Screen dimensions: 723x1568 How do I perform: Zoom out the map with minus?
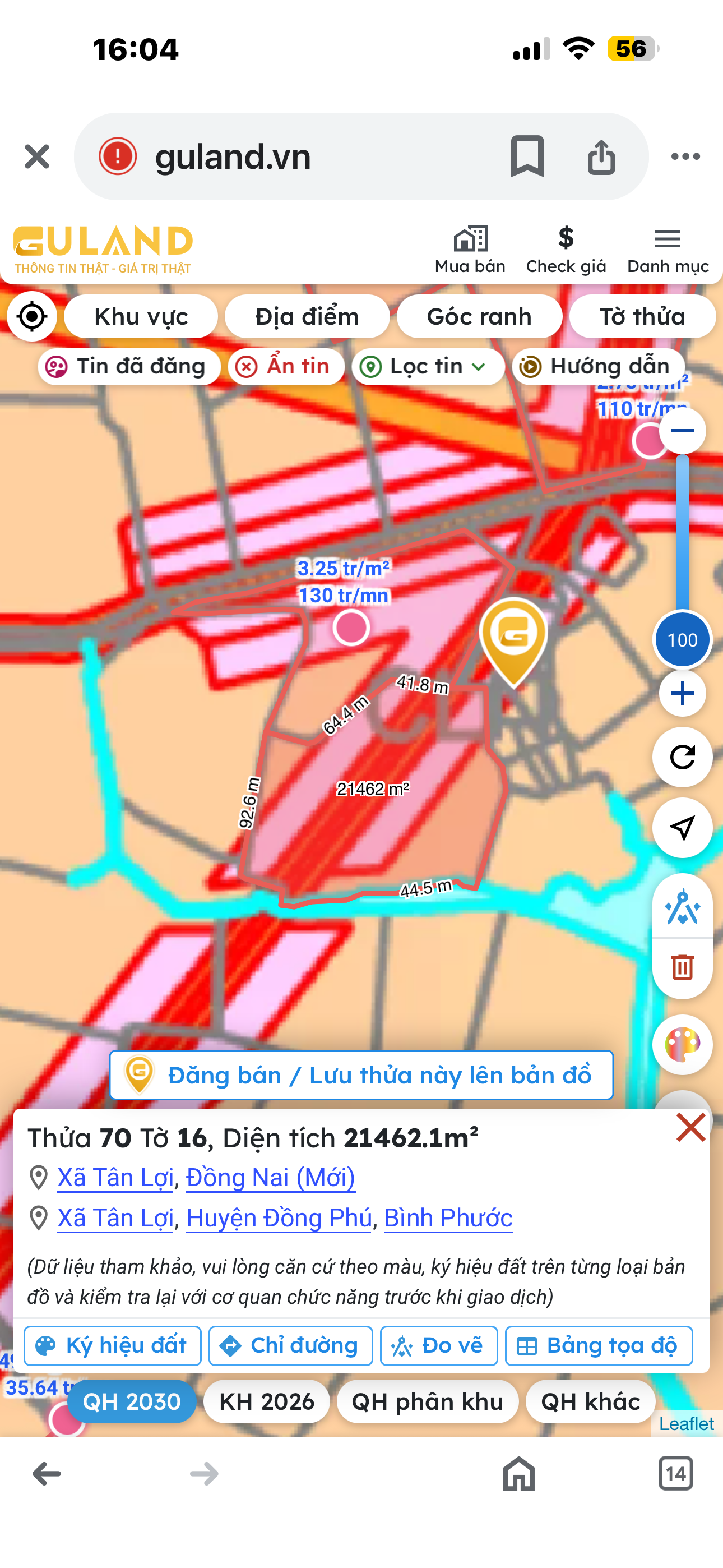coord(682,431)
